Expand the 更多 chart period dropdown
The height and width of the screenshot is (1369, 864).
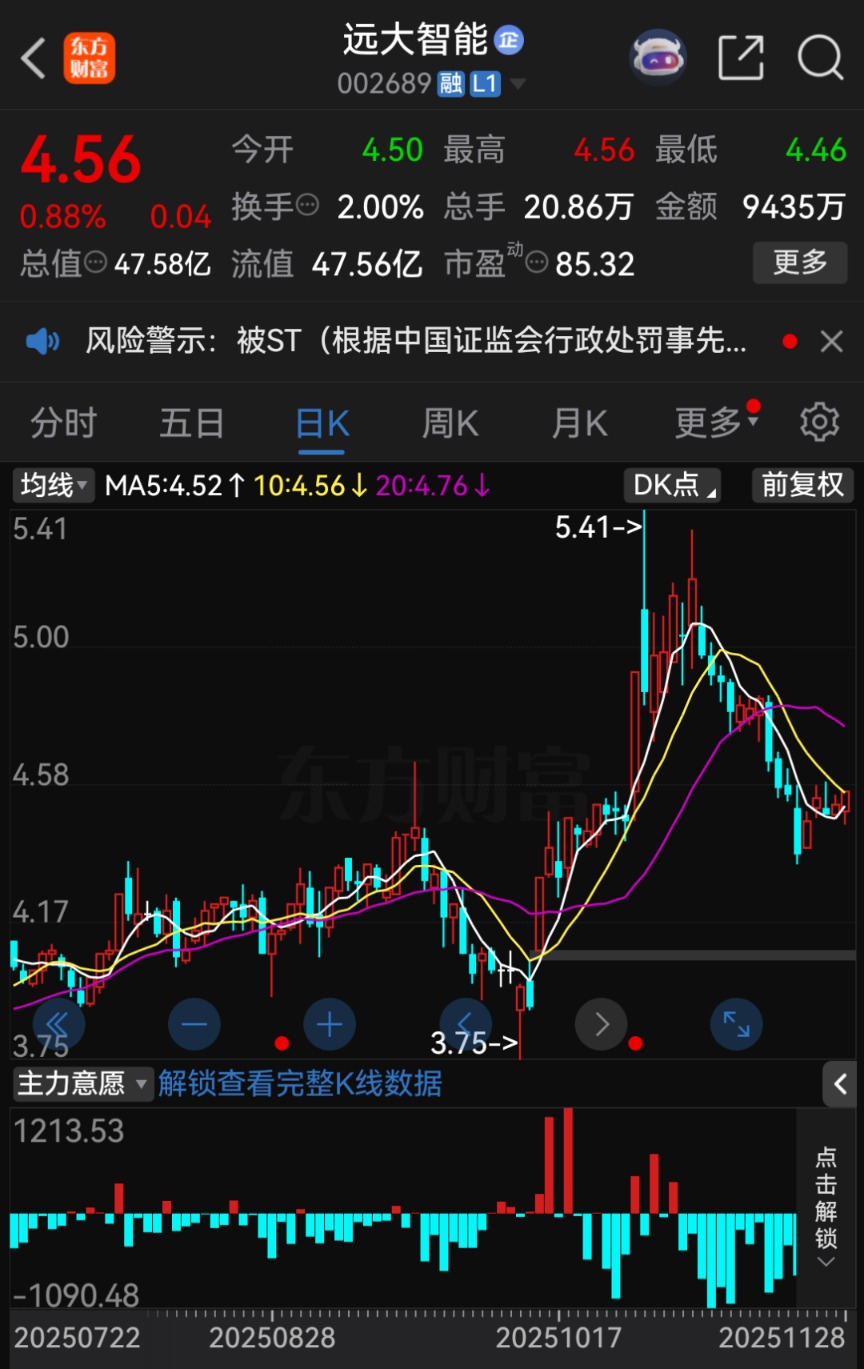point(716,423)
